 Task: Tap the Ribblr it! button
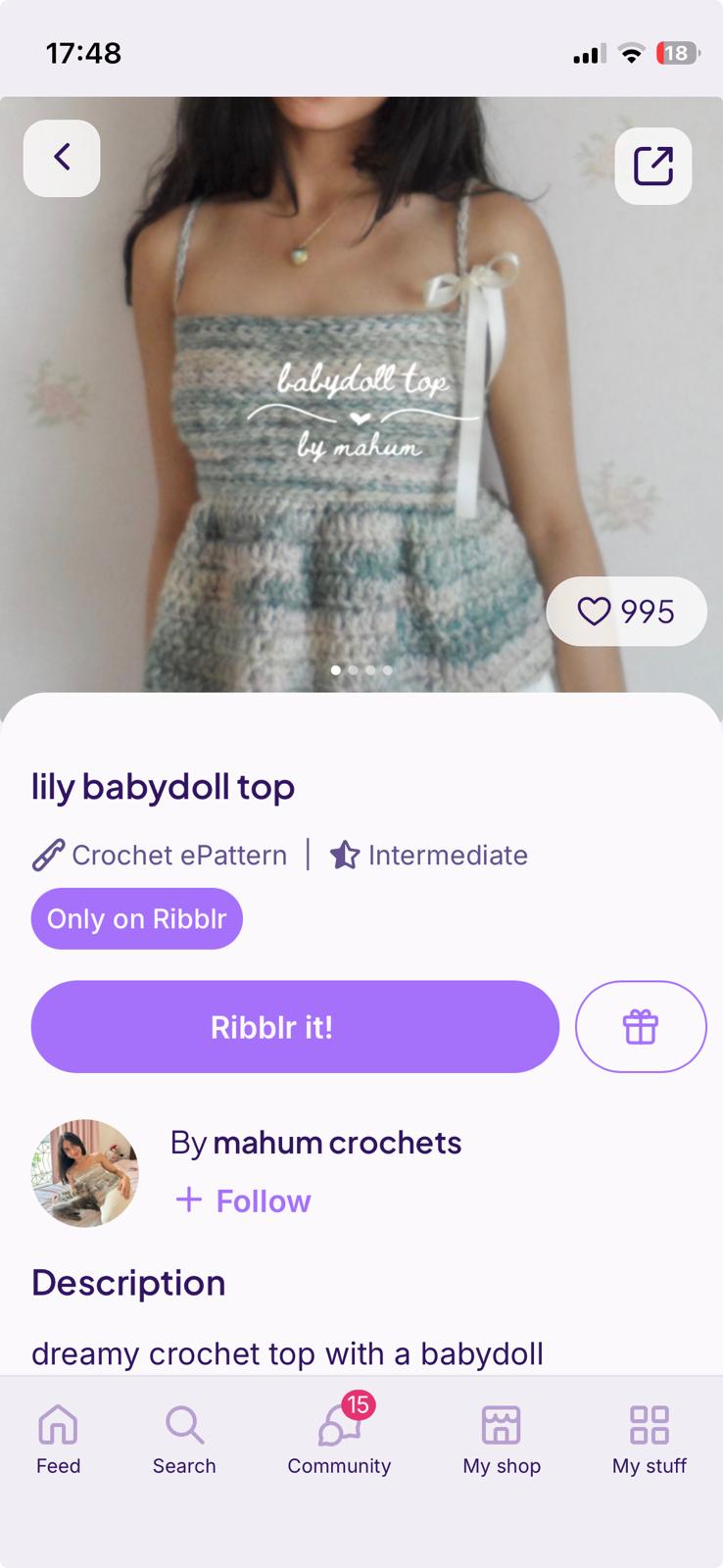click(295, 1027)
